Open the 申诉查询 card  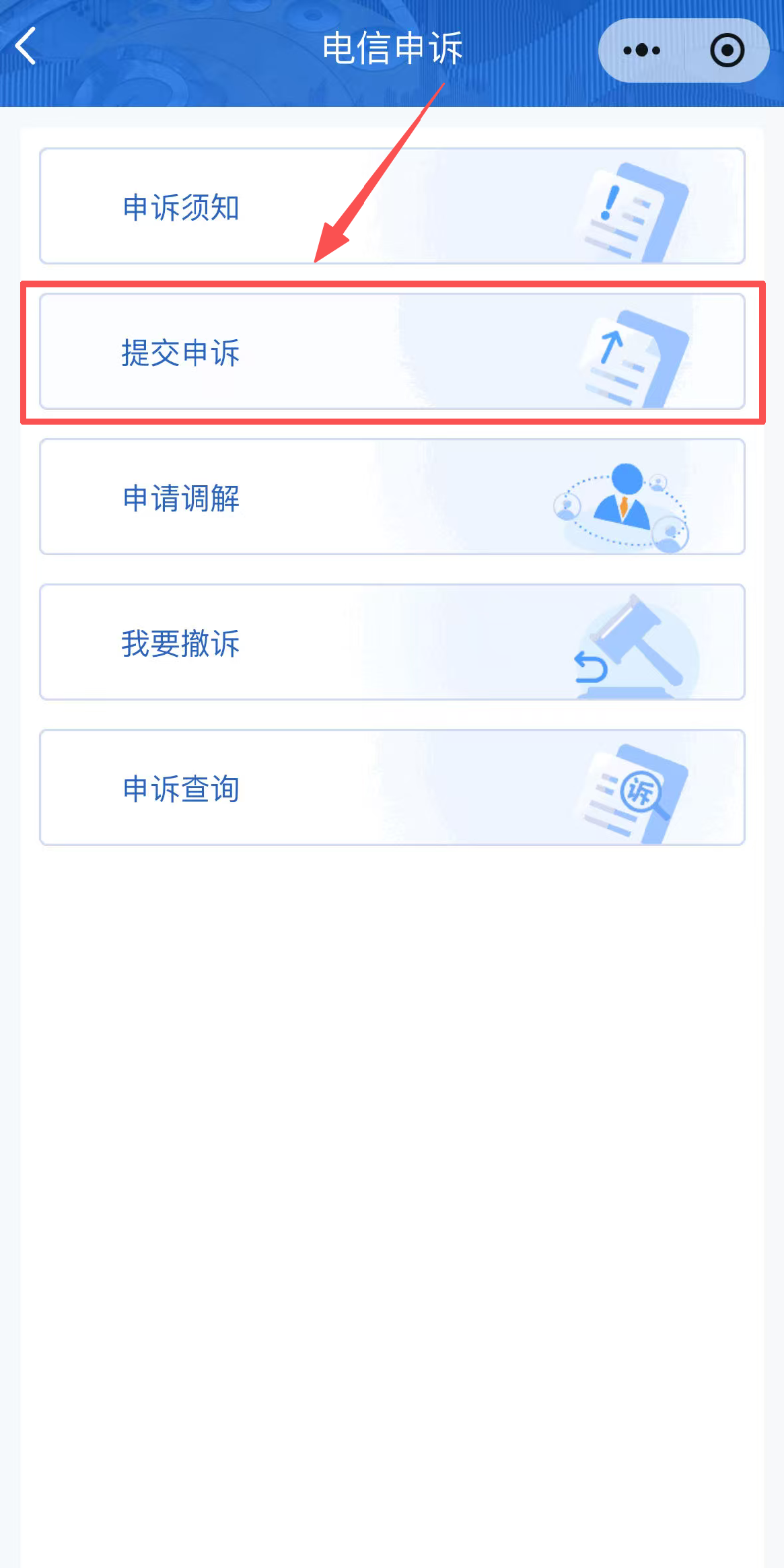[x=392, y=787]
